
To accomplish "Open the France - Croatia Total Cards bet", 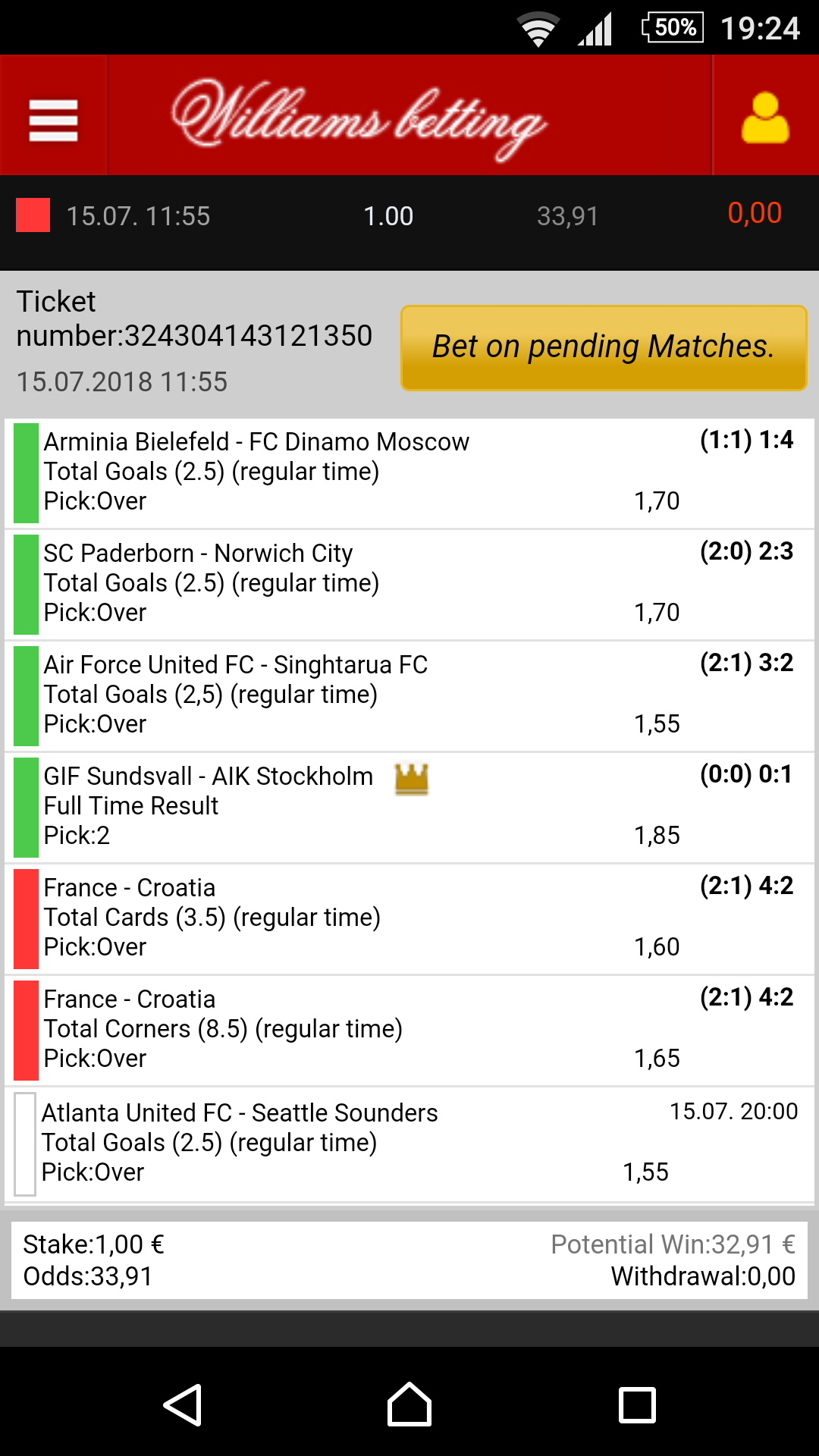I will pyautogui.click(x=409, y=919).
